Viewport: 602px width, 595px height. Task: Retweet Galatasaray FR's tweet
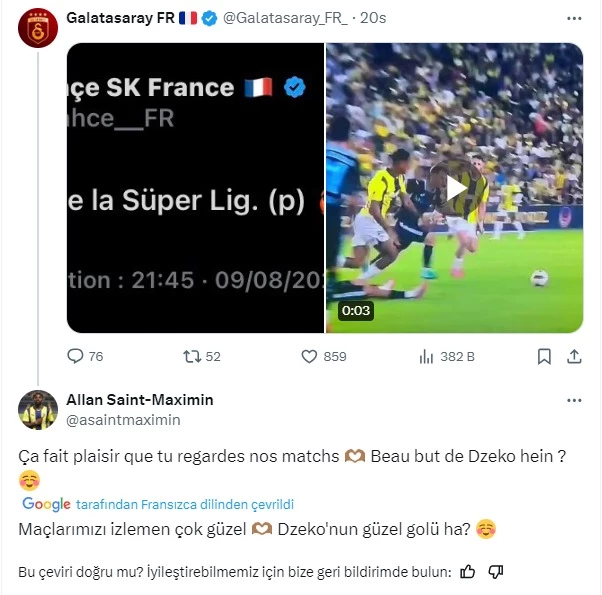coord(192,356)
